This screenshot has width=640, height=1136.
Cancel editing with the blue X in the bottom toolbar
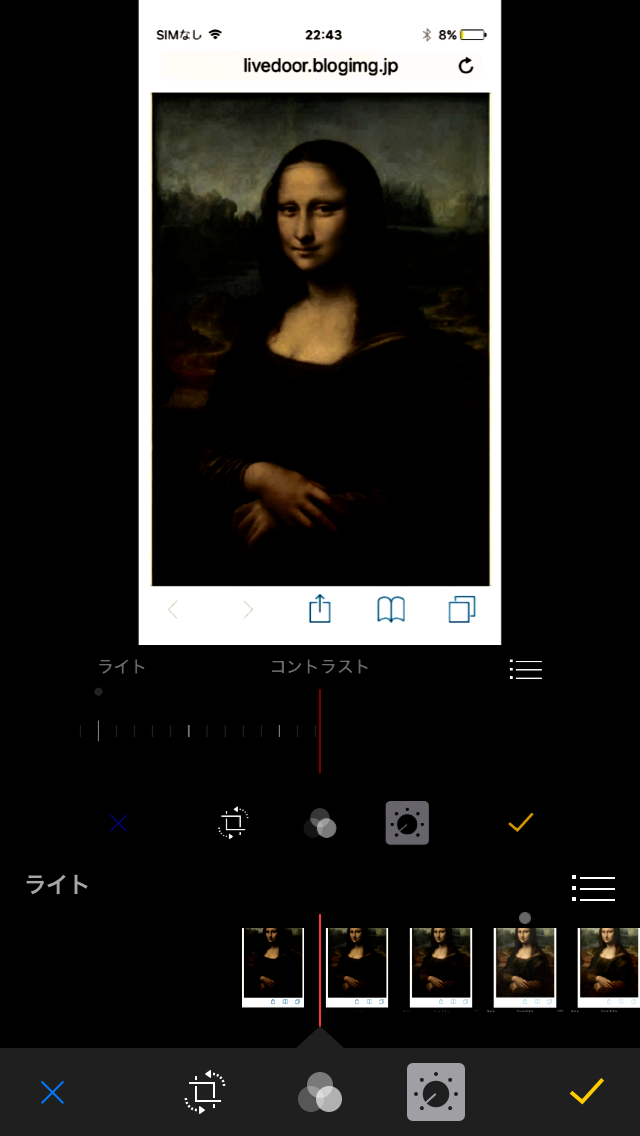pos(52,1092)
